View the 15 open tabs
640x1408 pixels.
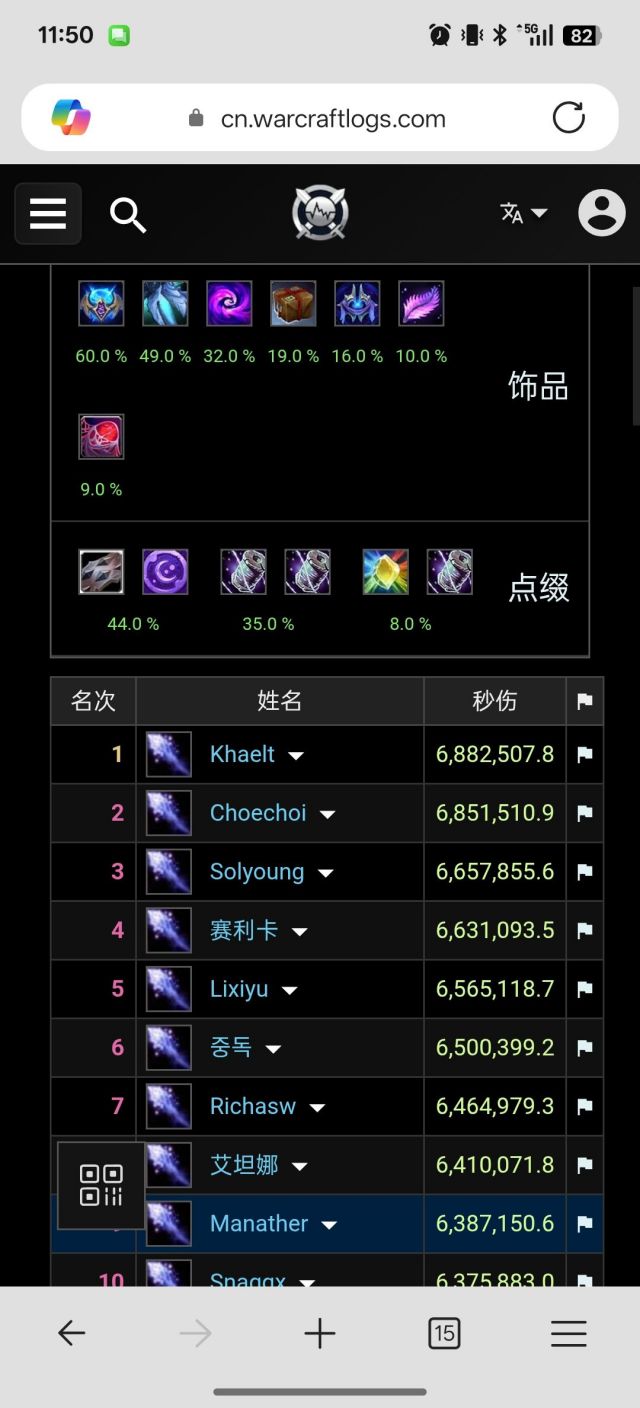coord(444,1333)
